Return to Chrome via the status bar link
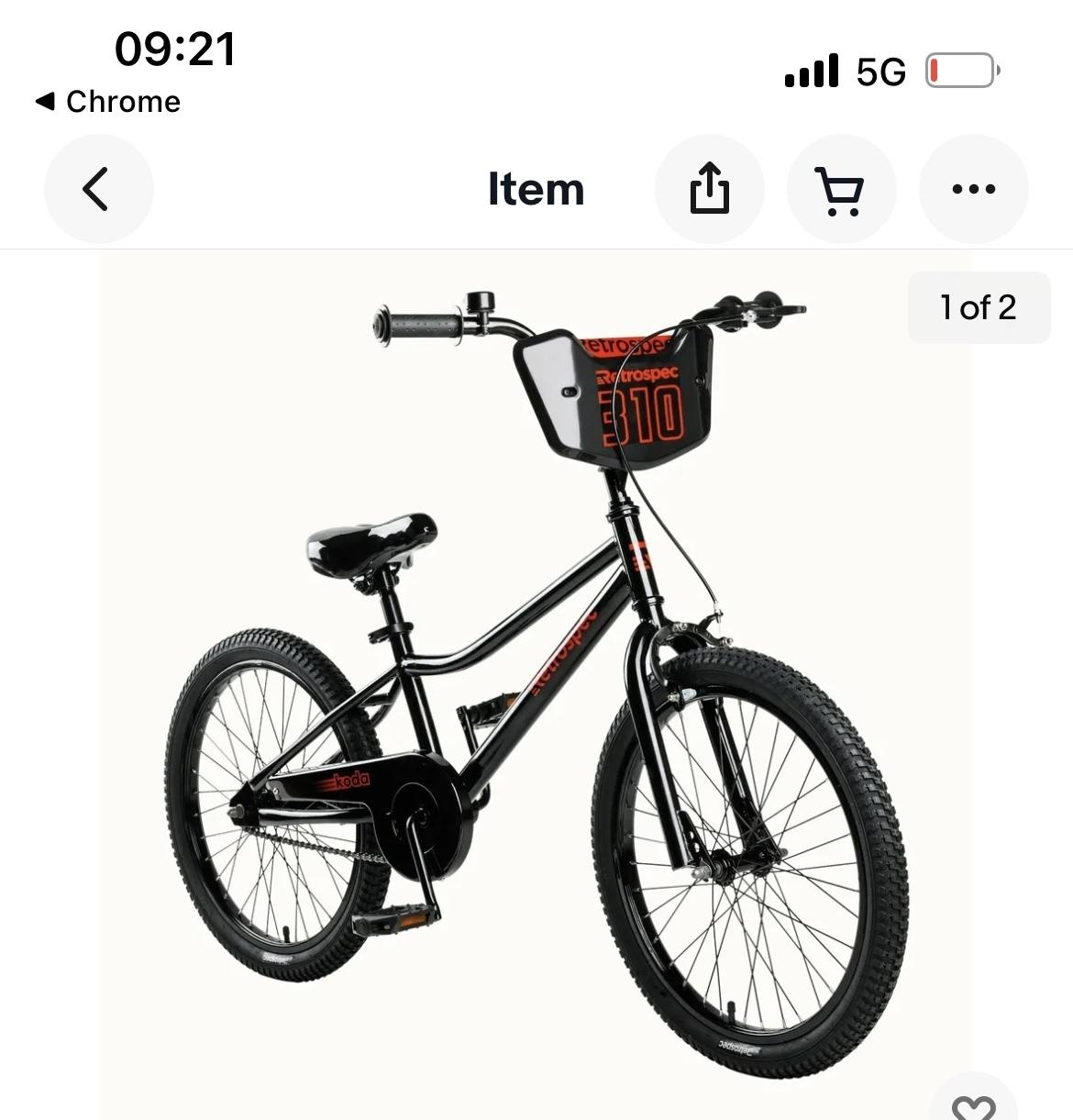Image resolution: width=1073 pixels, height=1120 pixels. click(x=108, y=102)
